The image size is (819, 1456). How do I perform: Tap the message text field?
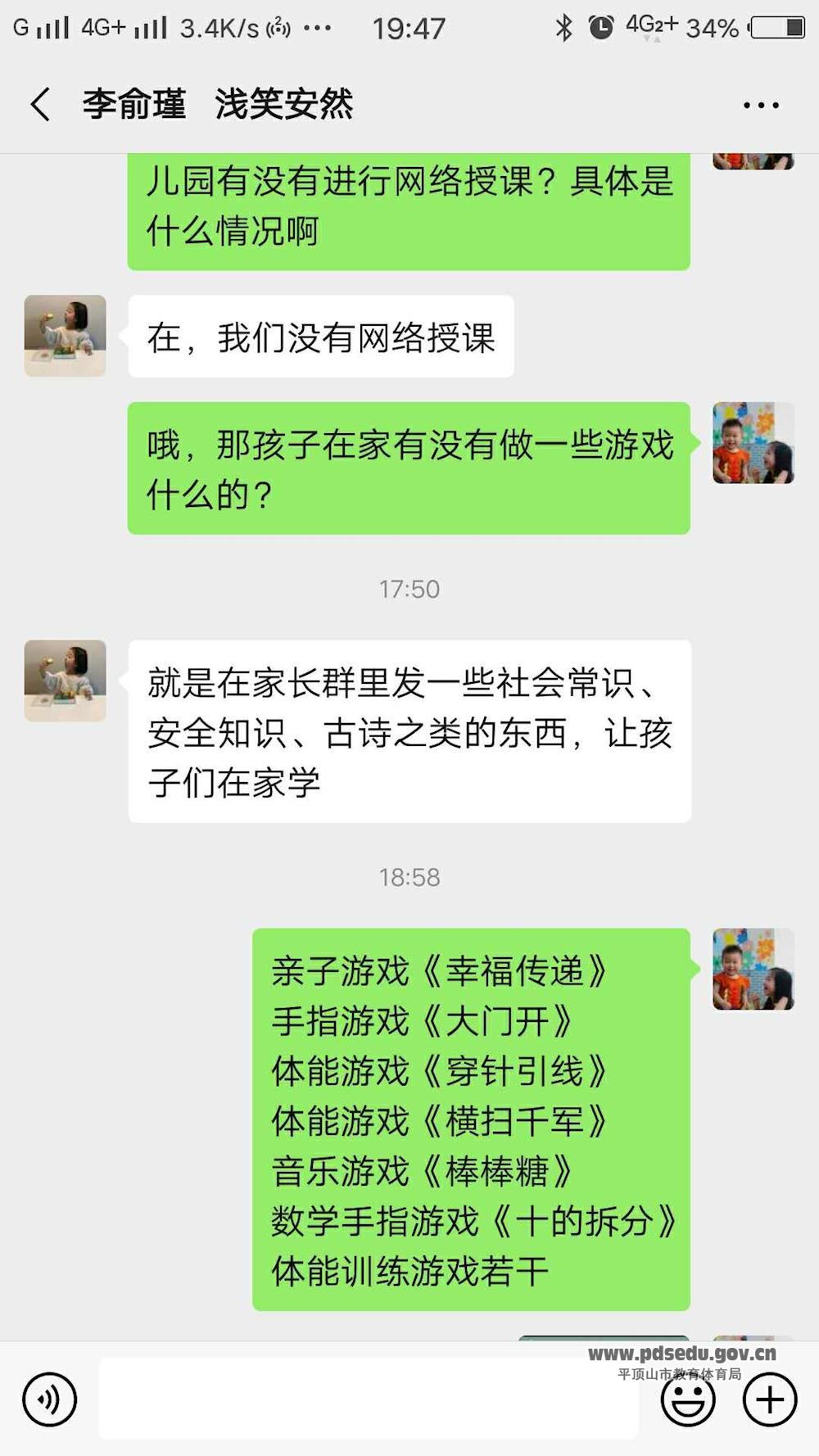point(369,1399)
